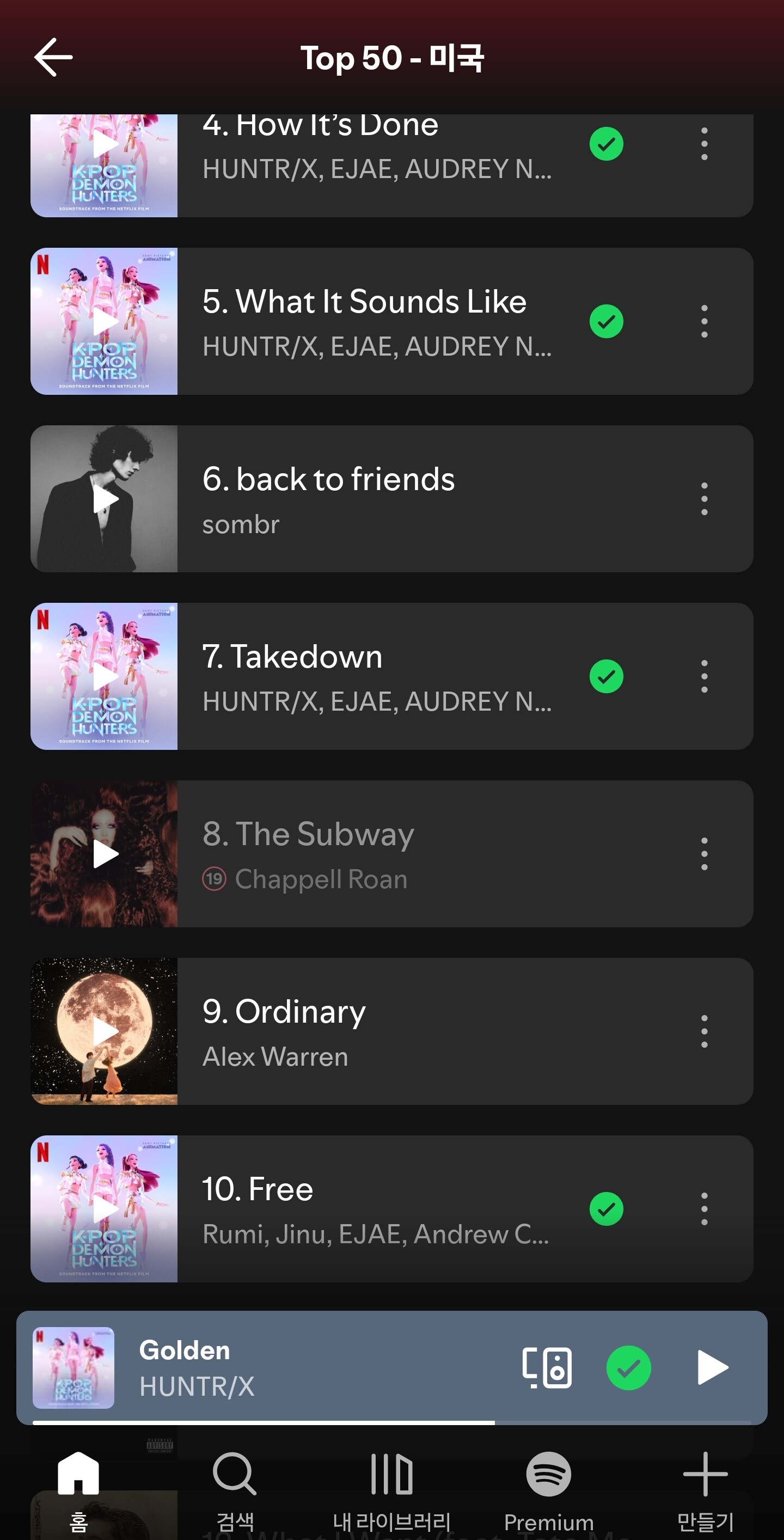Open the 만들기 create tab
The width and height of the screenshot is (784, 1540).
click(x=705, y=1489)
